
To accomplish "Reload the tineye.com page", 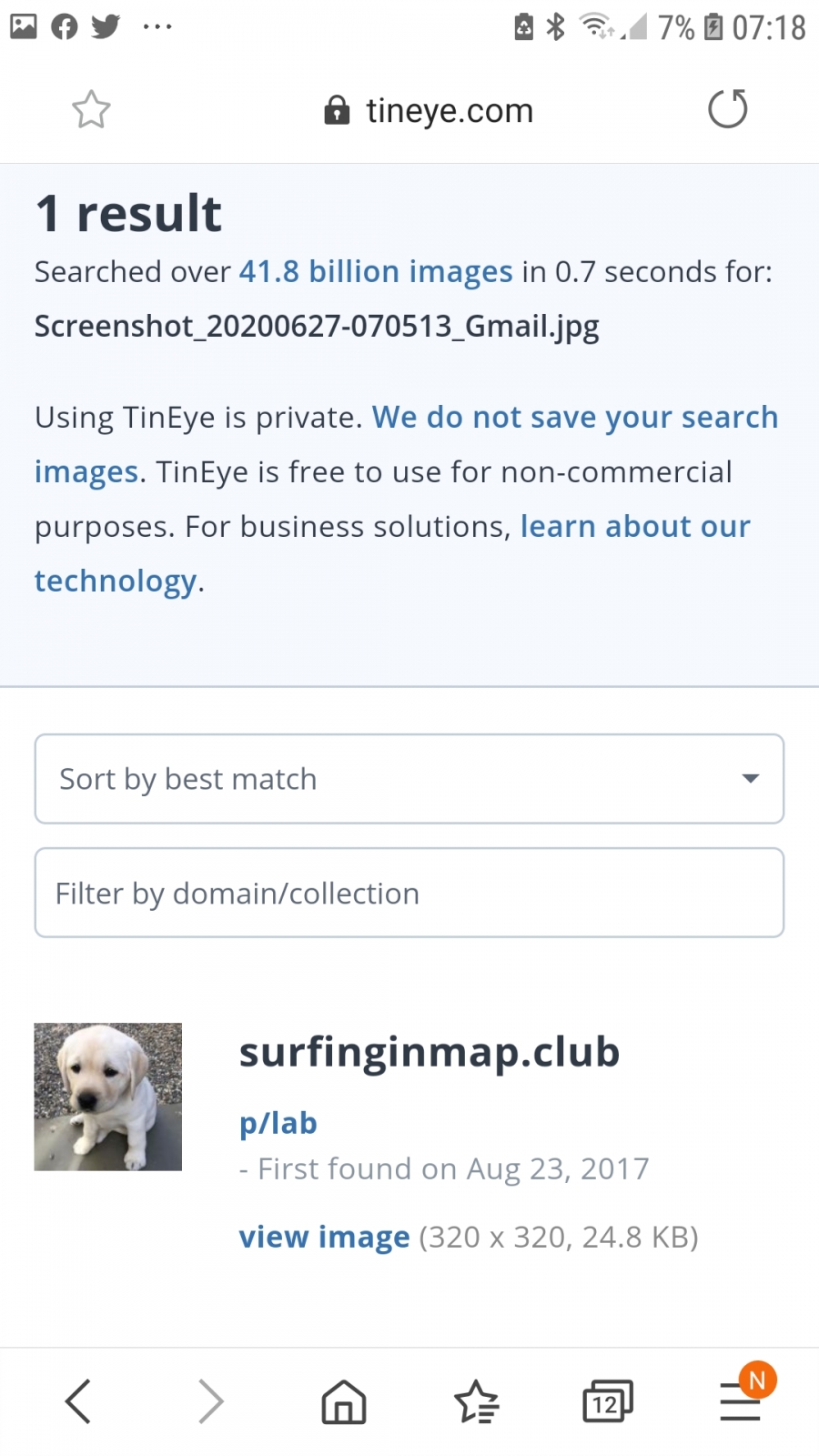I will (x=728, y=109).
